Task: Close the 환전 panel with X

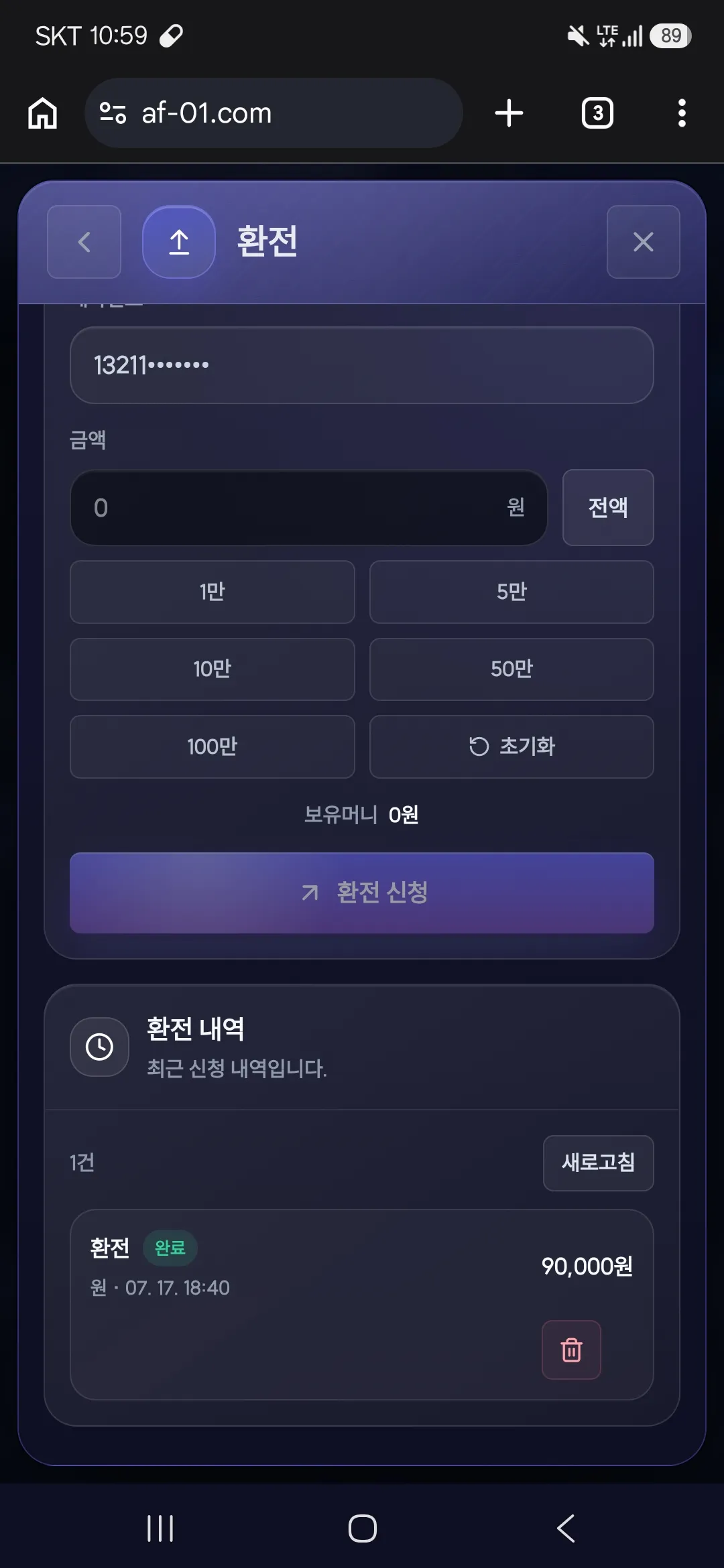Action: coord(643,242)
